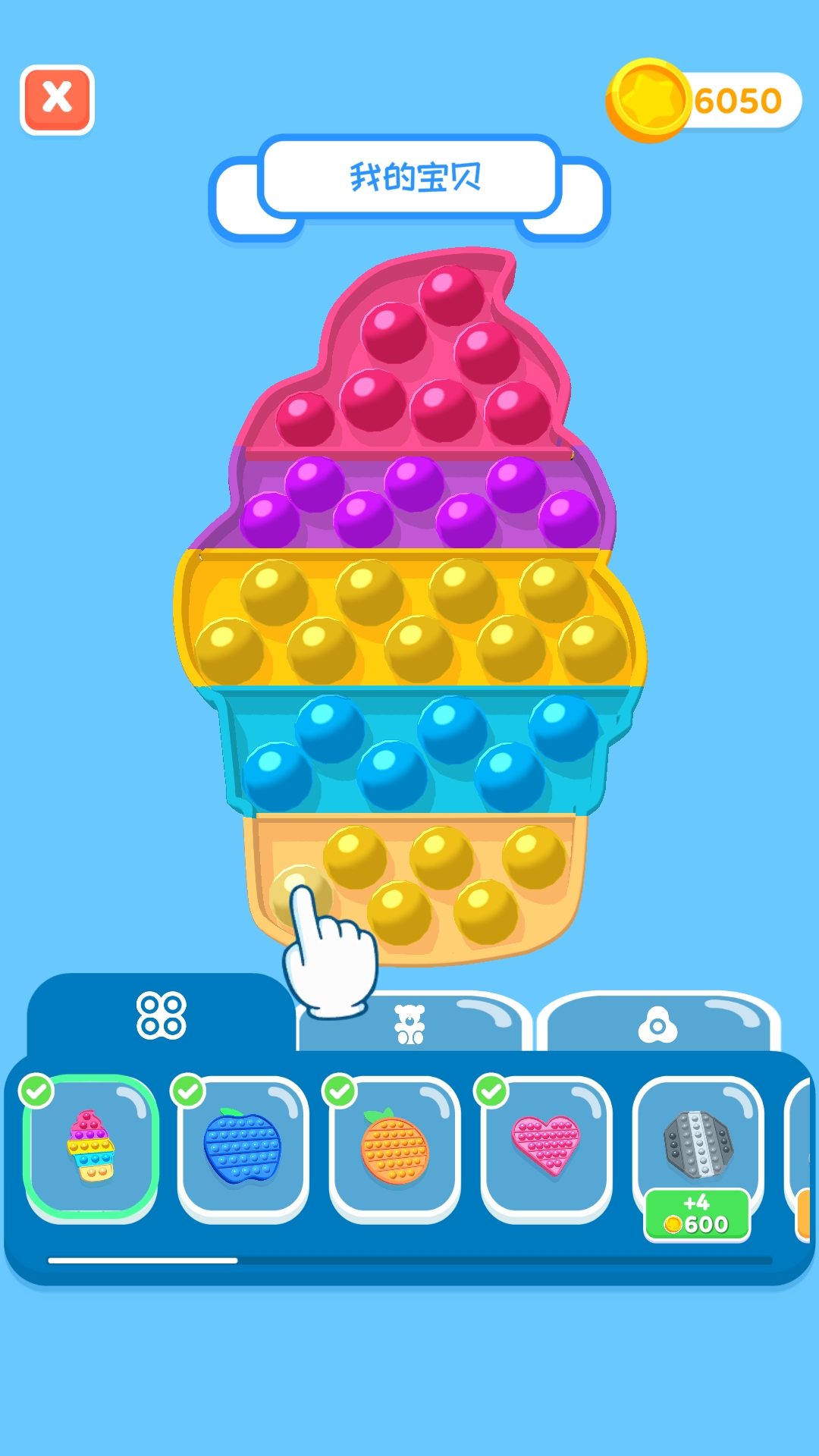
Task: Pick the pink heart pop-it
Action: point(546,1146)
